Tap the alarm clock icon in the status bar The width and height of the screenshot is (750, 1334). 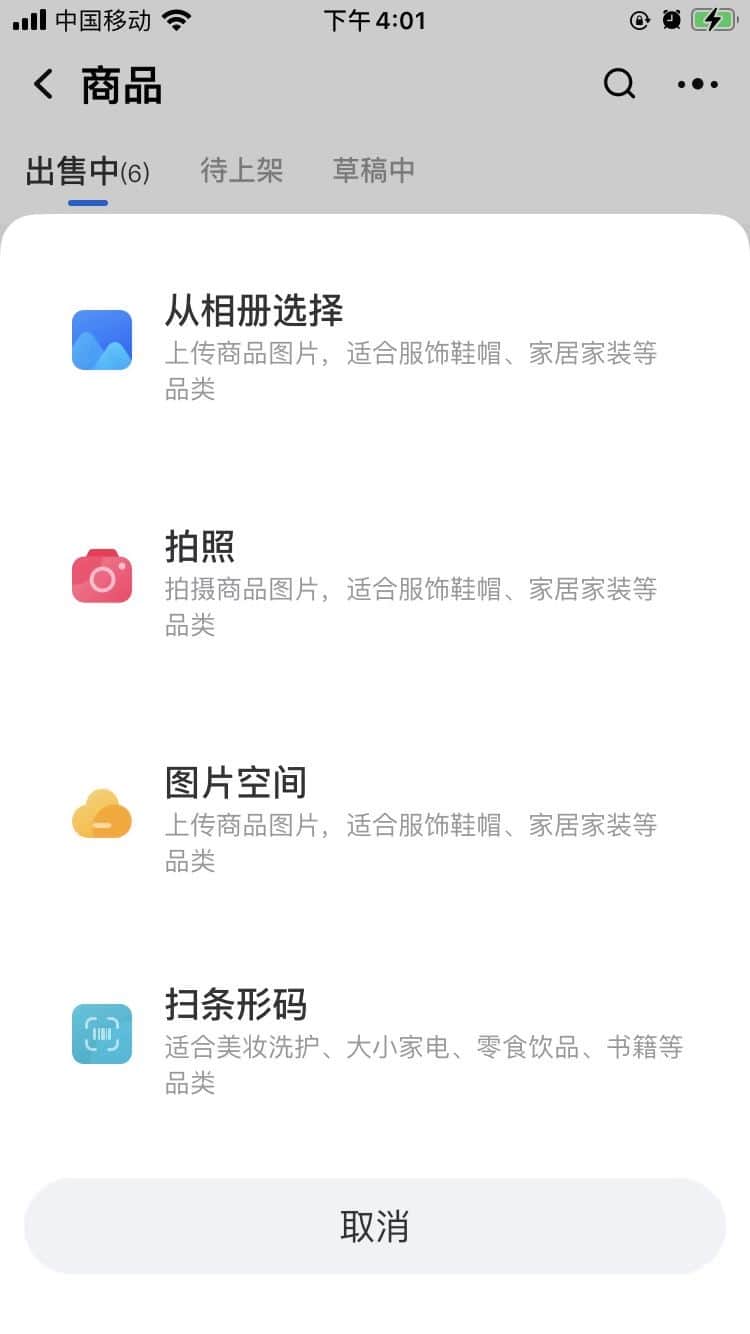(x=669, y=19)
